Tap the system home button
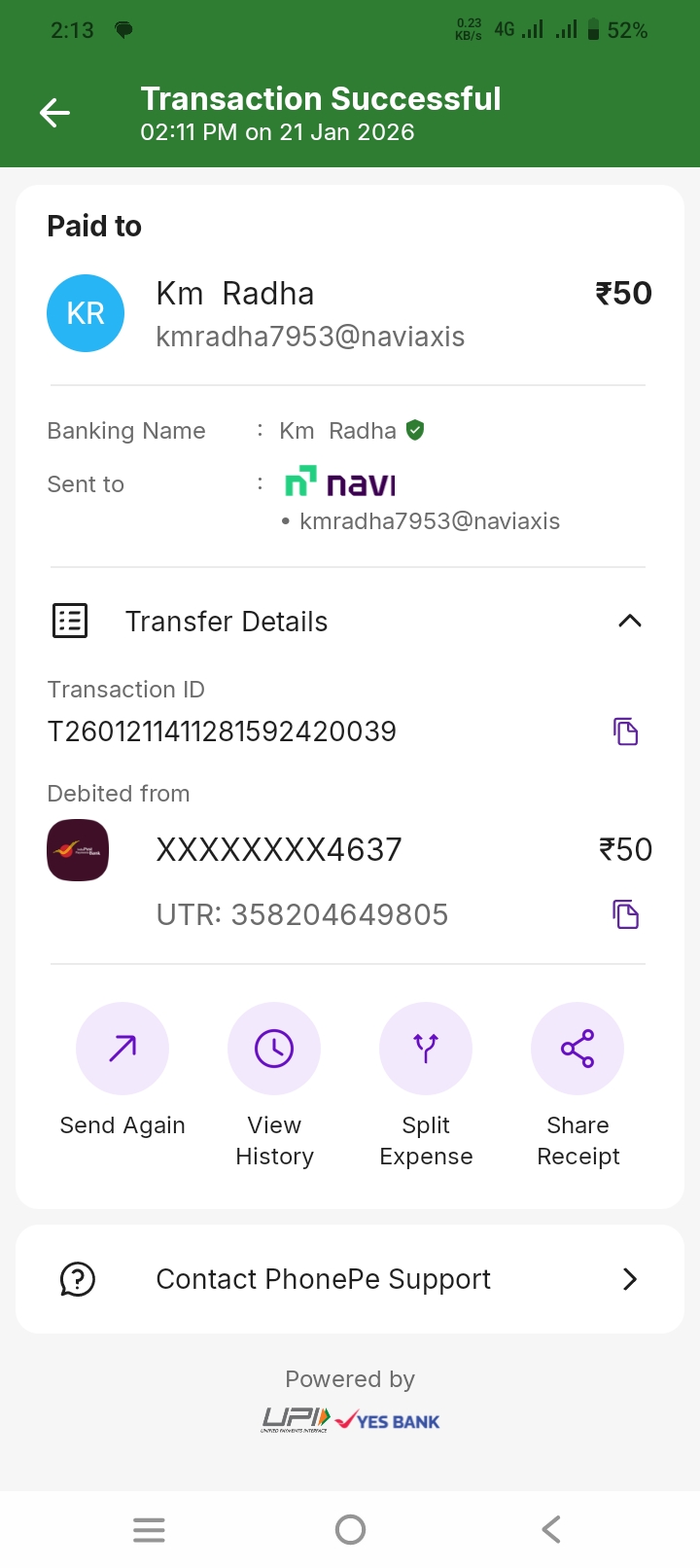This screenshot has width=700, height=1568. (x=350, y=1529)
